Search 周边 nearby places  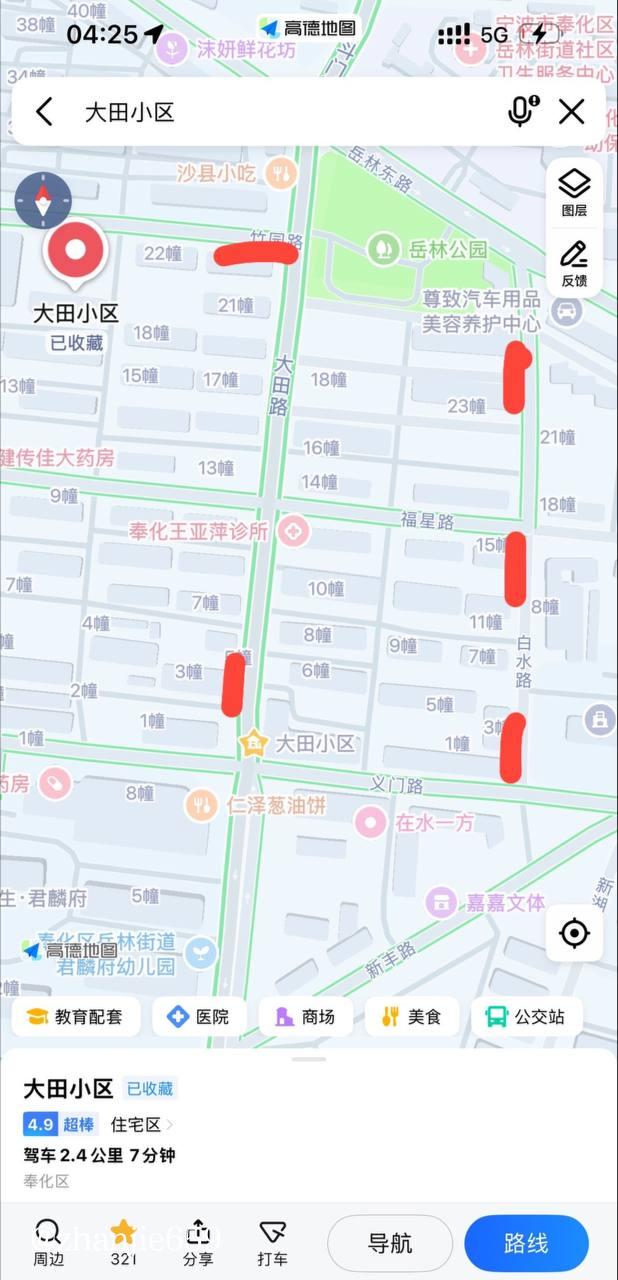pyautogui.click(x=48, y=1242)
